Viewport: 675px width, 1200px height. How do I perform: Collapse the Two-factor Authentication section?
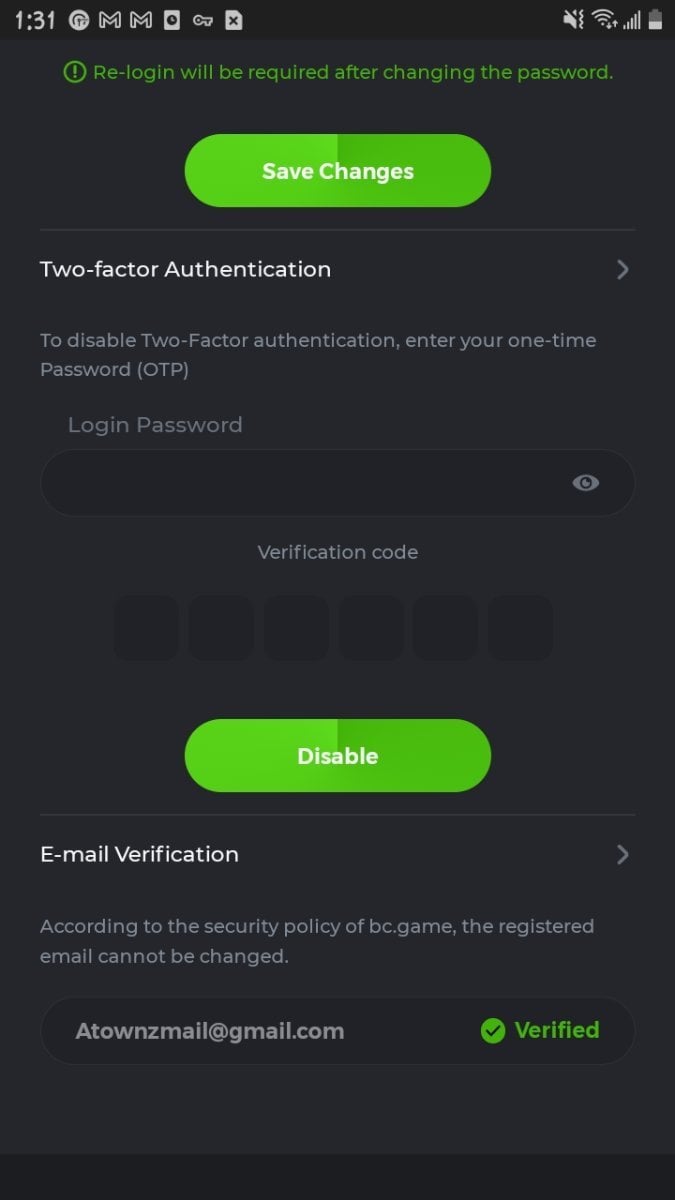pos(622,269)
